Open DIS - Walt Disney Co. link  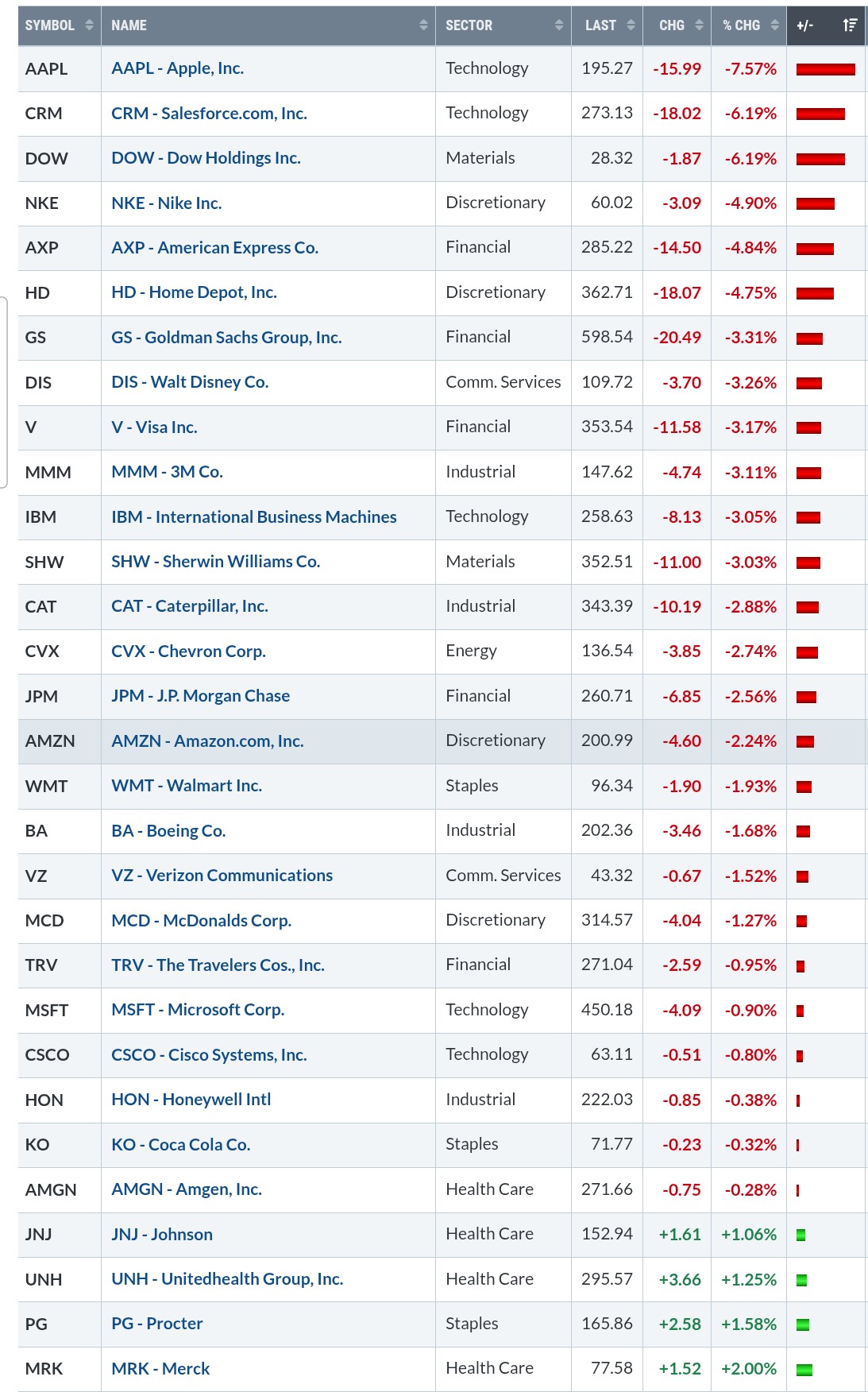pos(190,382)
